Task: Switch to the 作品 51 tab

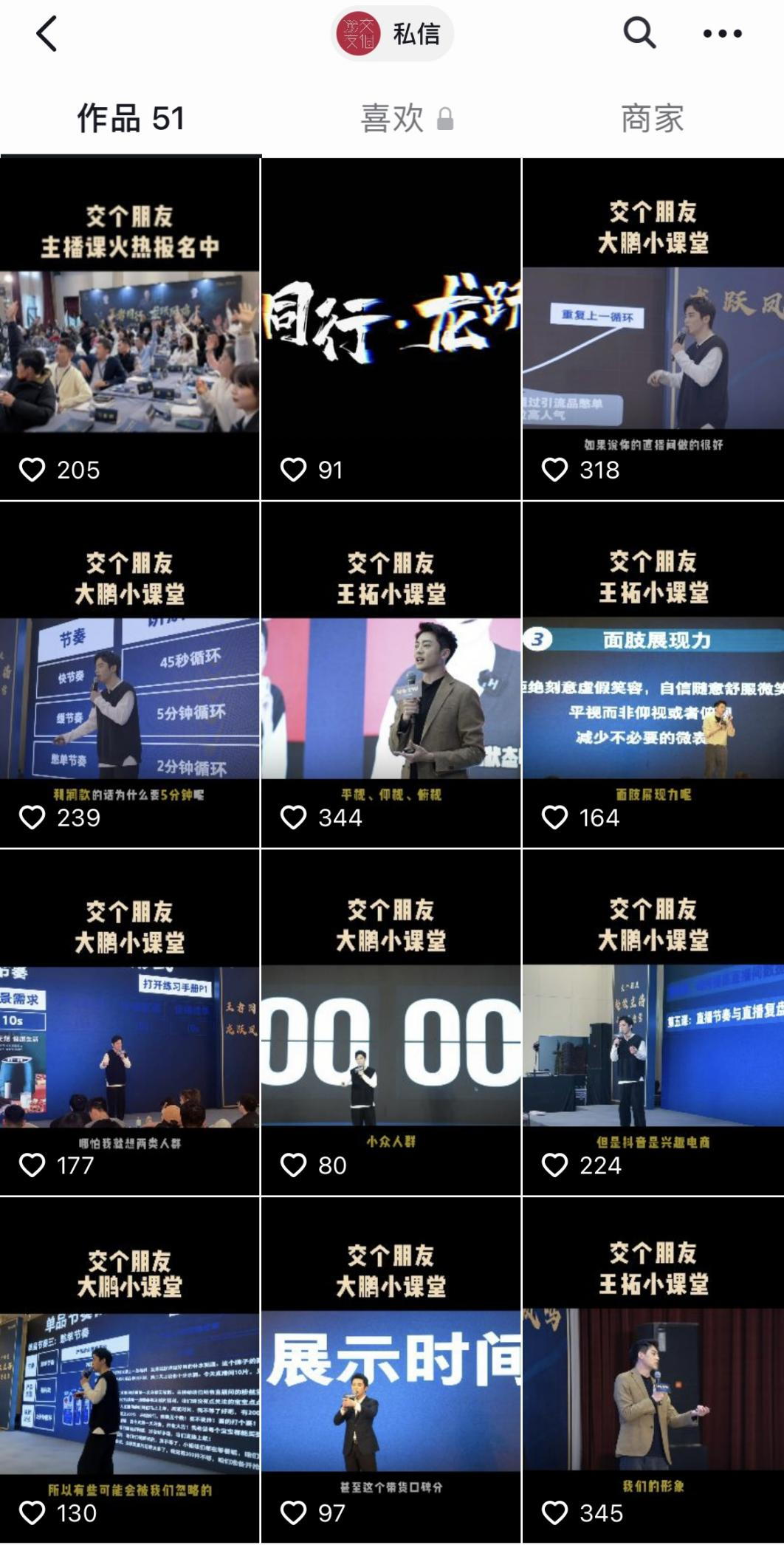Action: pyautogui.click(x=131, y=119)
